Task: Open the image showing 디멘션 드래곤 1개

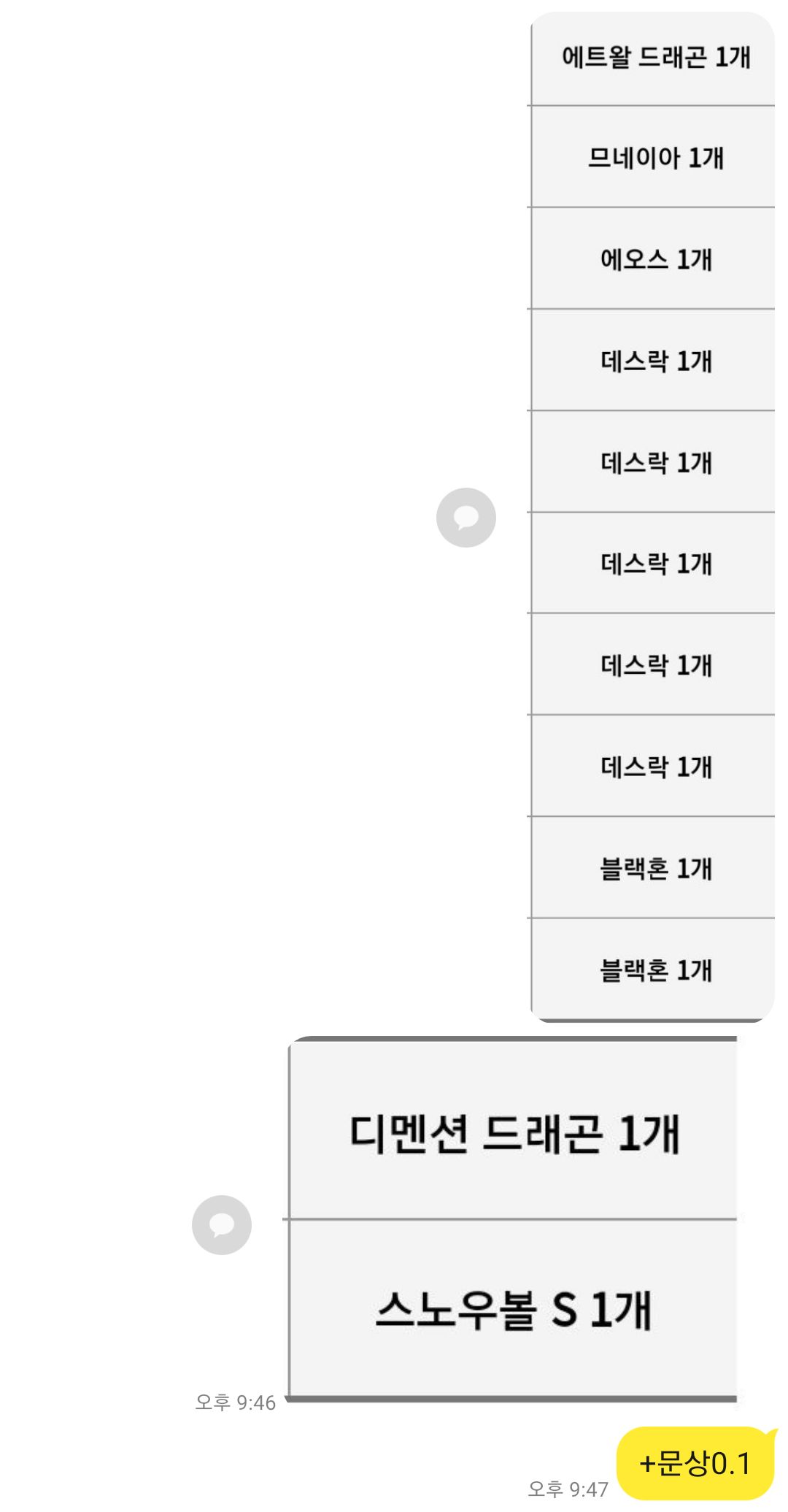Action: [510, 1219]
